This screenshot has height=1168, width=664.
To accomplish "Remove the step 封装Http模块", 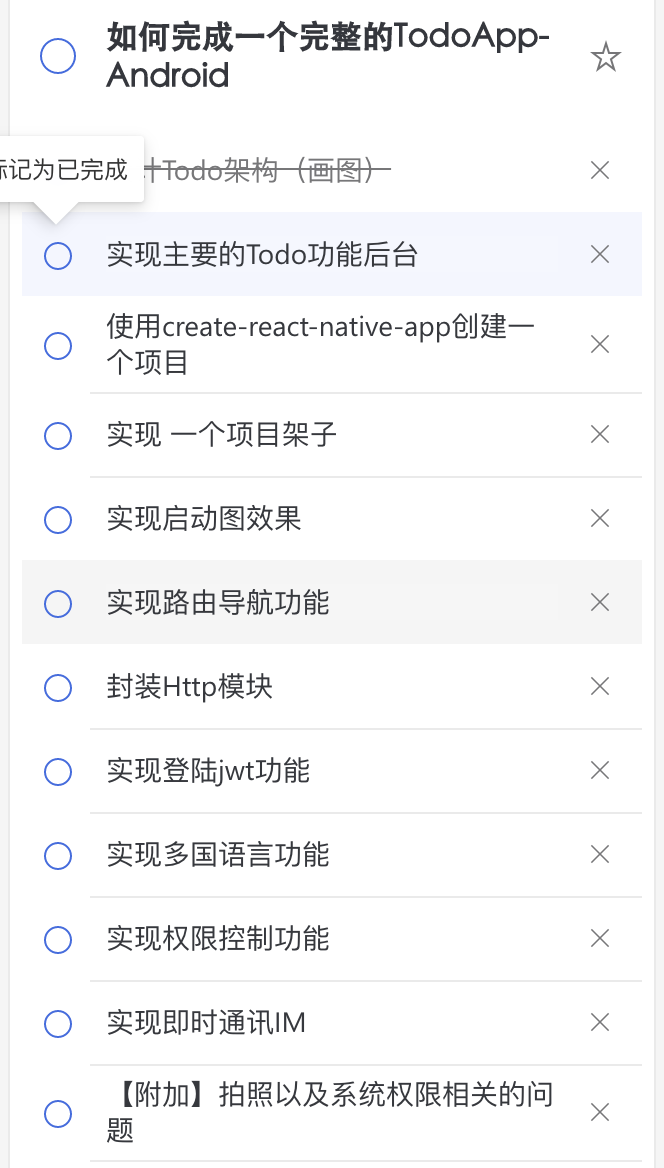I will [x=600, y=686].
